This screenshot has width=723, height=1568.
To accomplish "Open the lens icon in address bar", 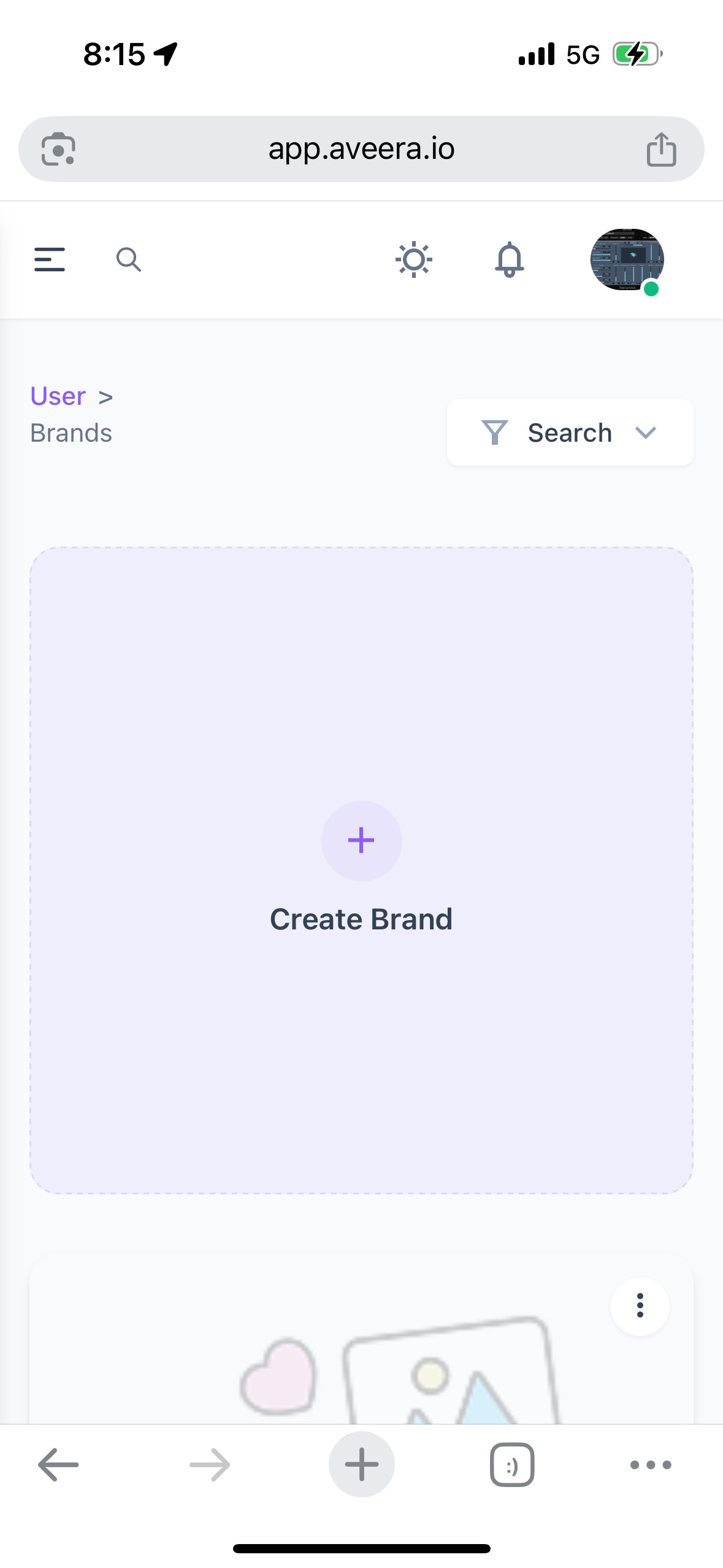I will (58, 149).
